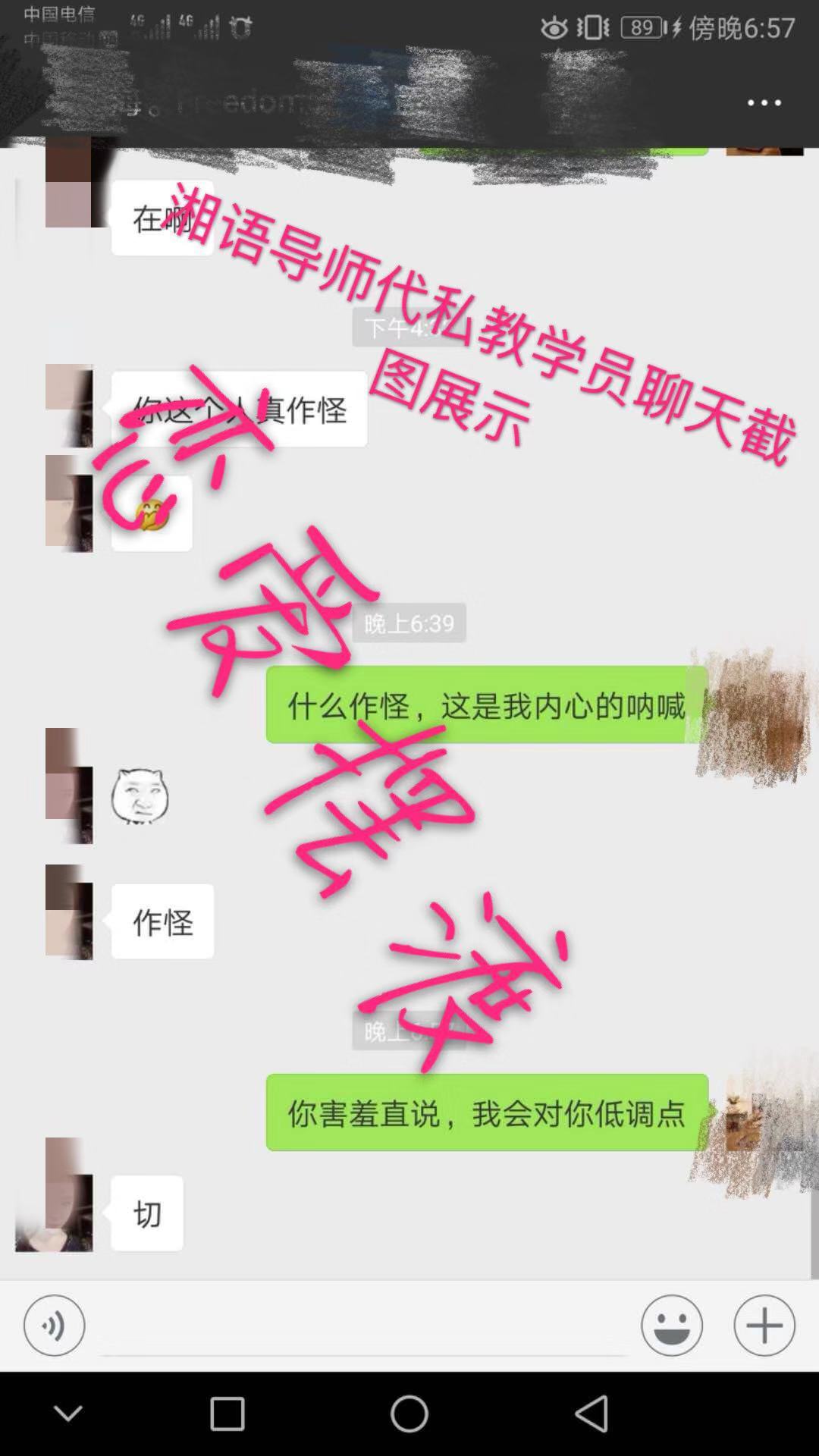The image size is (819, 1456).
Task: Open the chat overflow menu
Action: point(764,102)
